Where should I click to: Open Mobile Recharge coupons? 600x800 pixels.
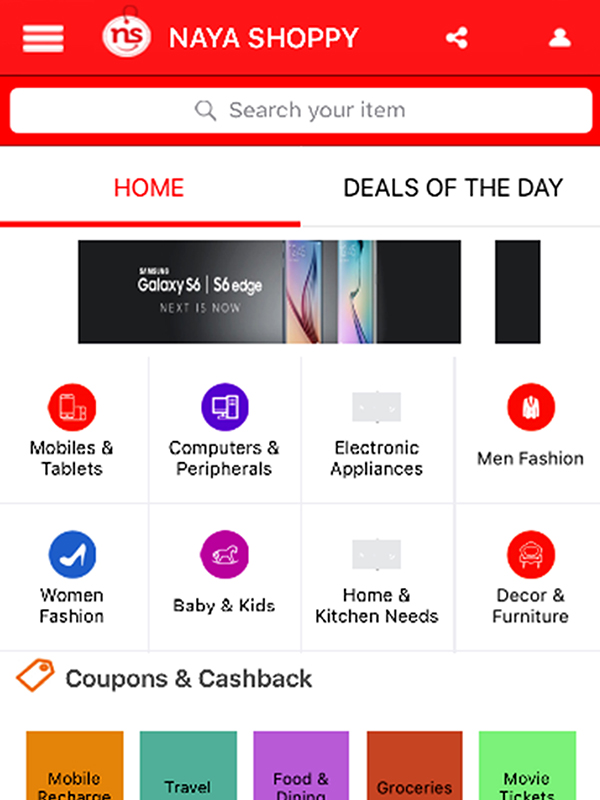click(x=75, y=768)
